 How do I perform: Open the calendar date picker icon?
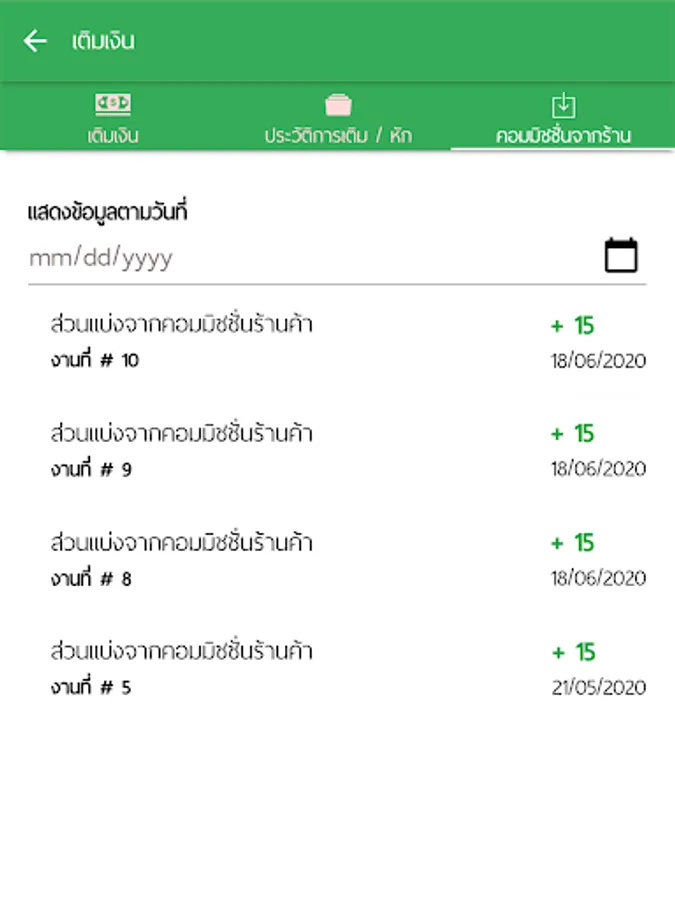click(x=621, y=256)
